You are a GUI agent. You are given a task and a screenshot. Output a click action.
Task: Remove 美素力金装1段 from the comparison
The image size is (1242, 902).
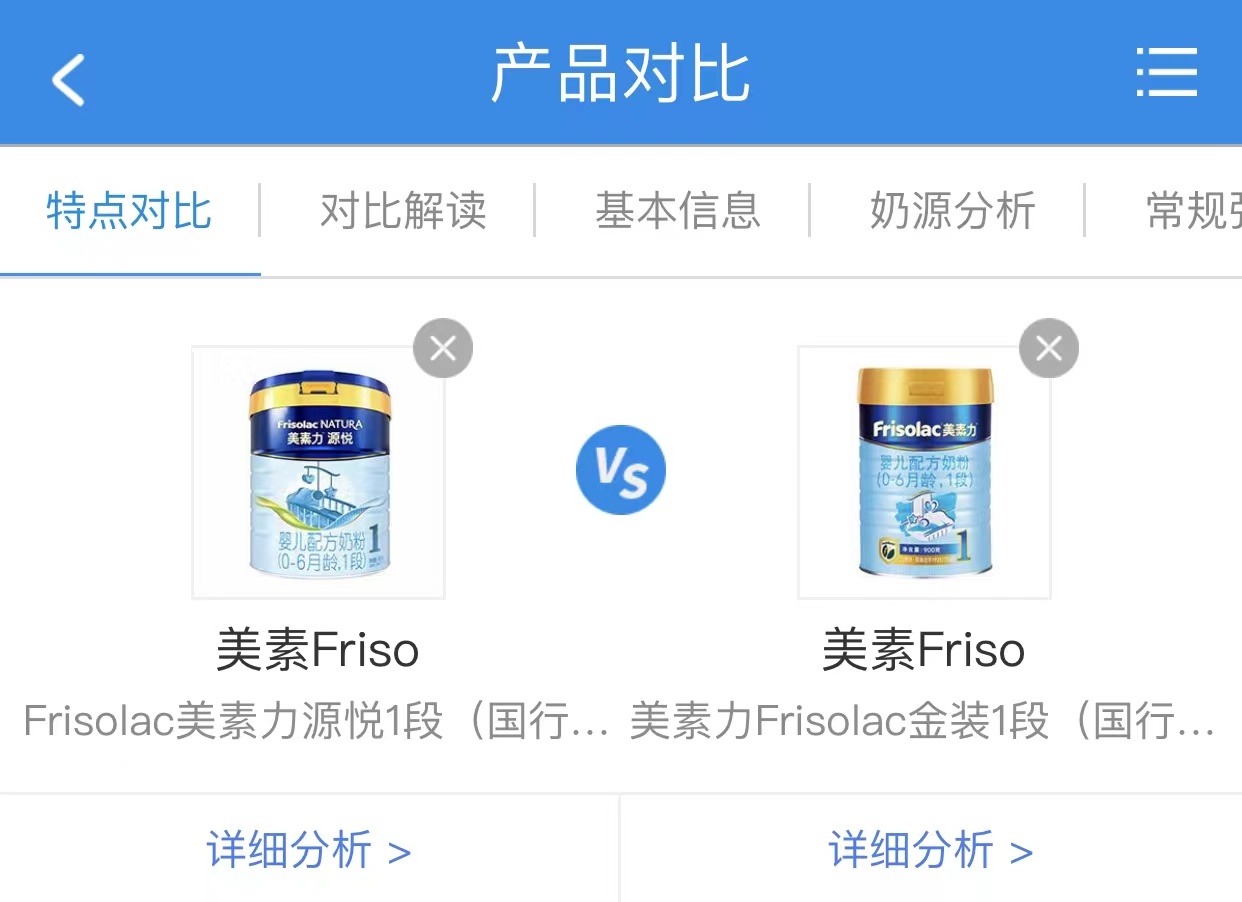tap(1048, 348)
